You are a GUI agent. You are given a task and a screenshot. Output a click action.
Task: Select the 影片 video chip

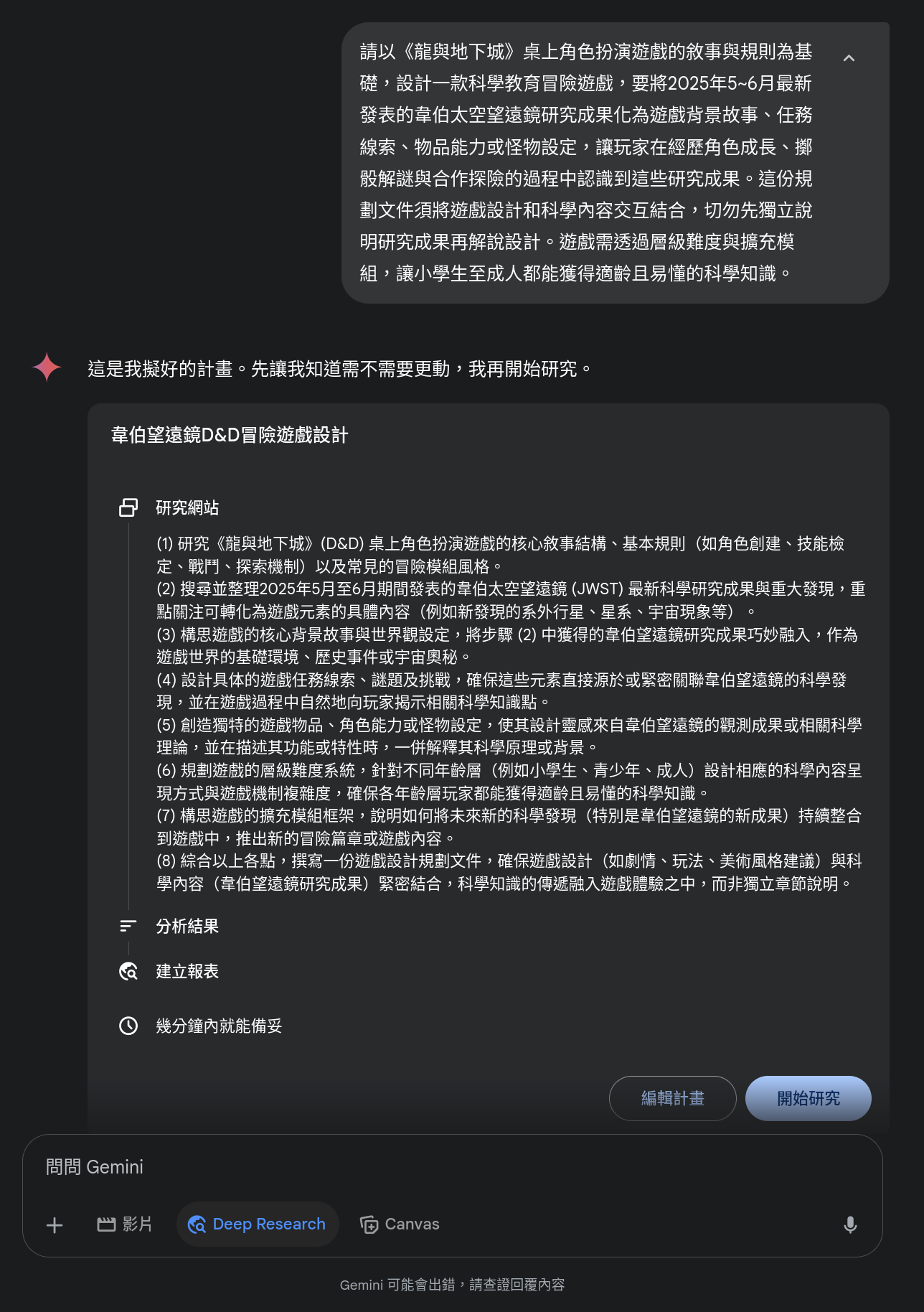coord(125,1224)
